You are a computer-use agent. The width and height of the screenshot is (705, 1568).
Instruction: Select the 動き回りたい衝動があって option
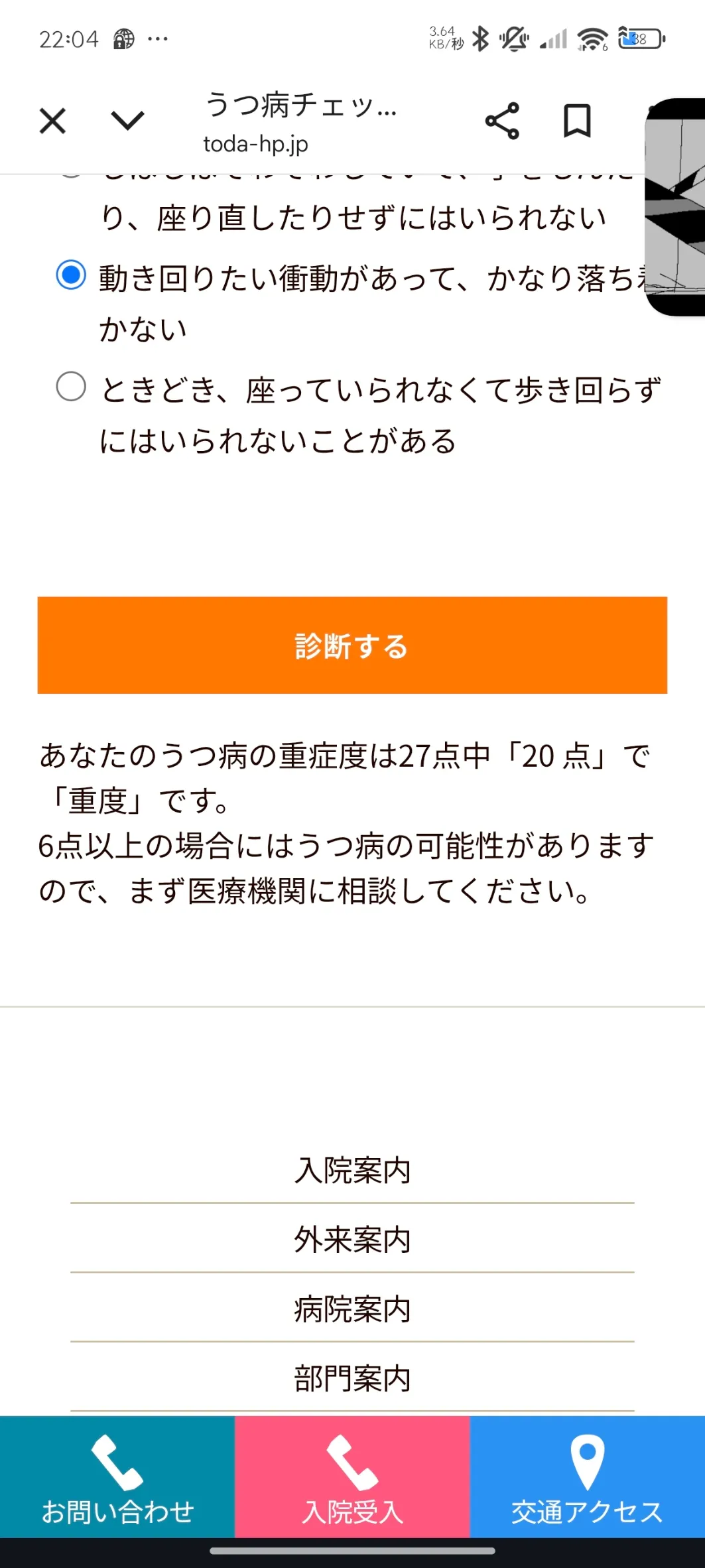[71, 275]
